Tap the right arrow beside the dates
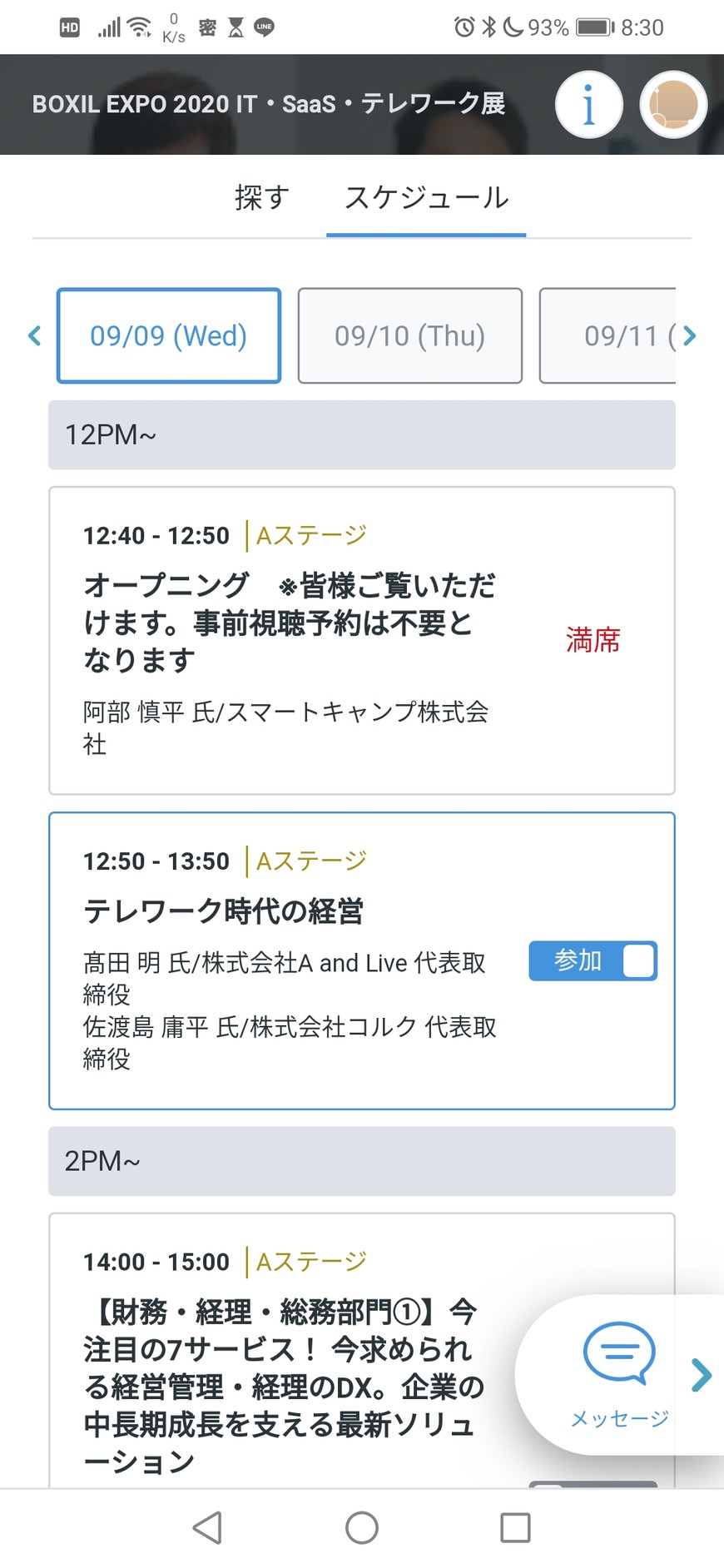724x1568 pixels. (x=689, y=335)
